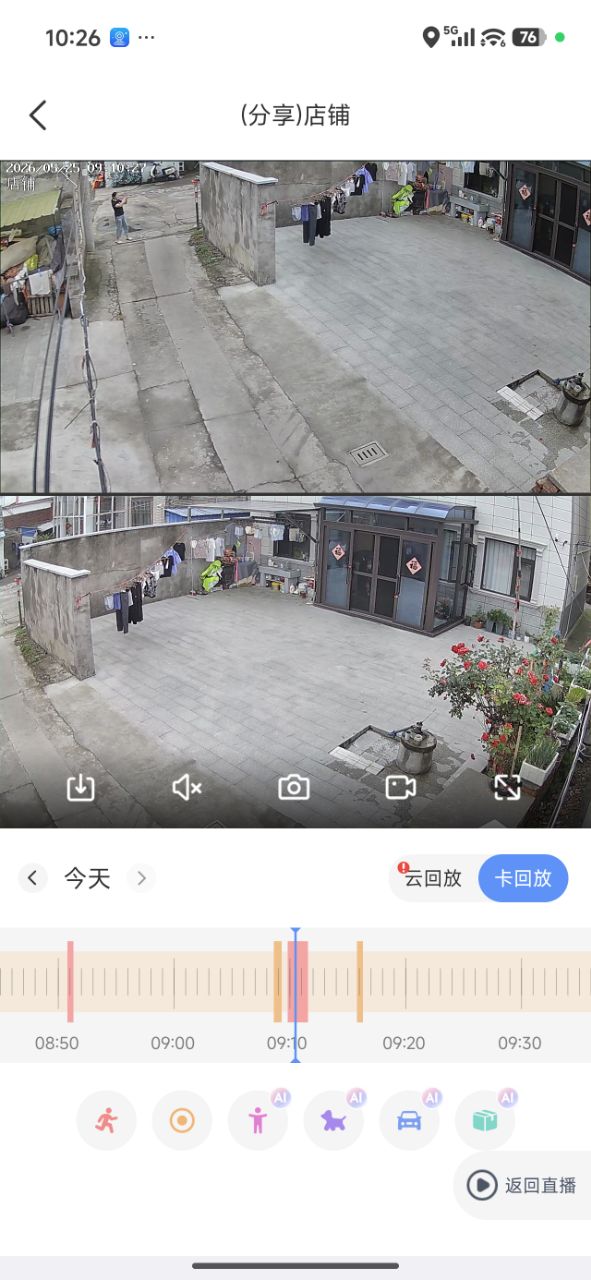Filter by the orange record circle icon

click(x=182, y=1121)
